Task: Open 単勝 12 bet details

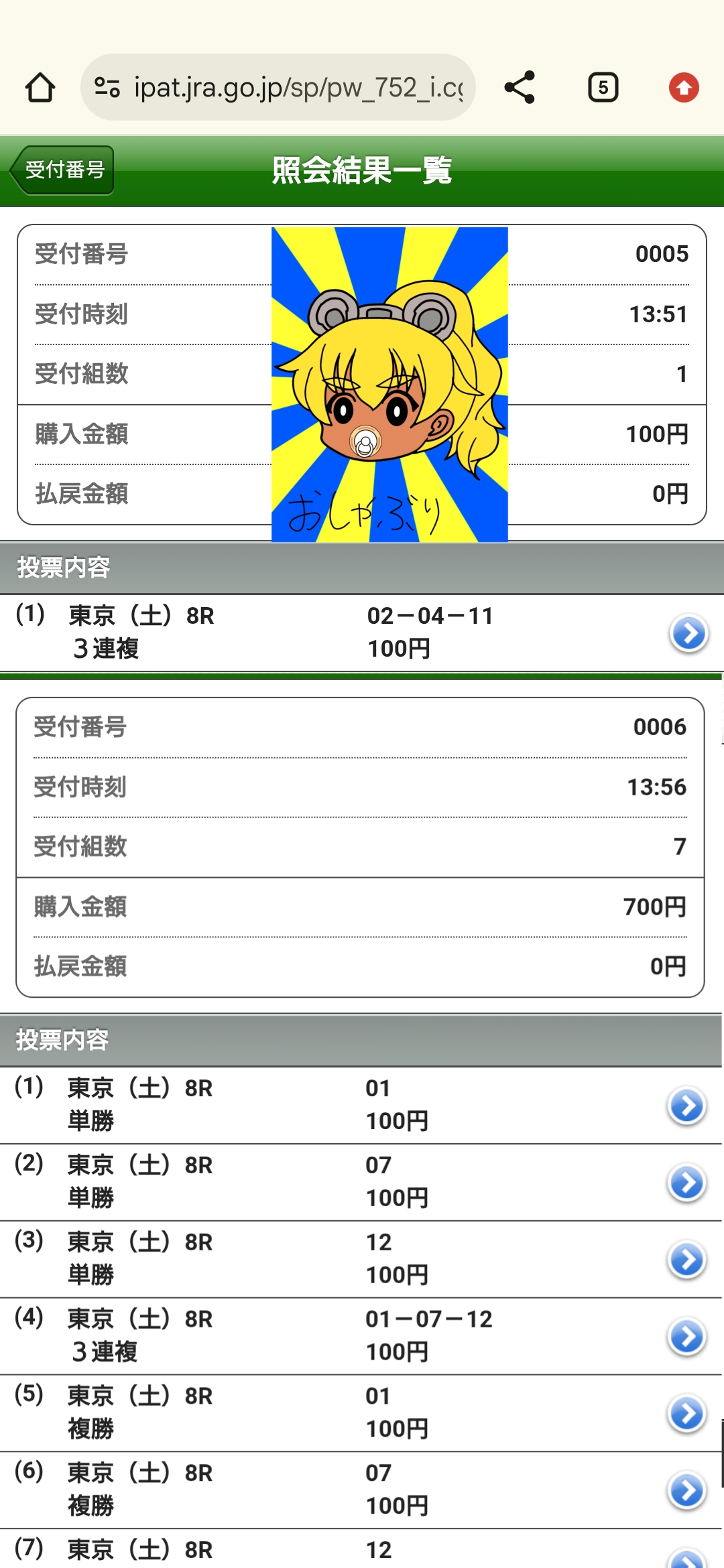Action: click(x=686, y=1260)
